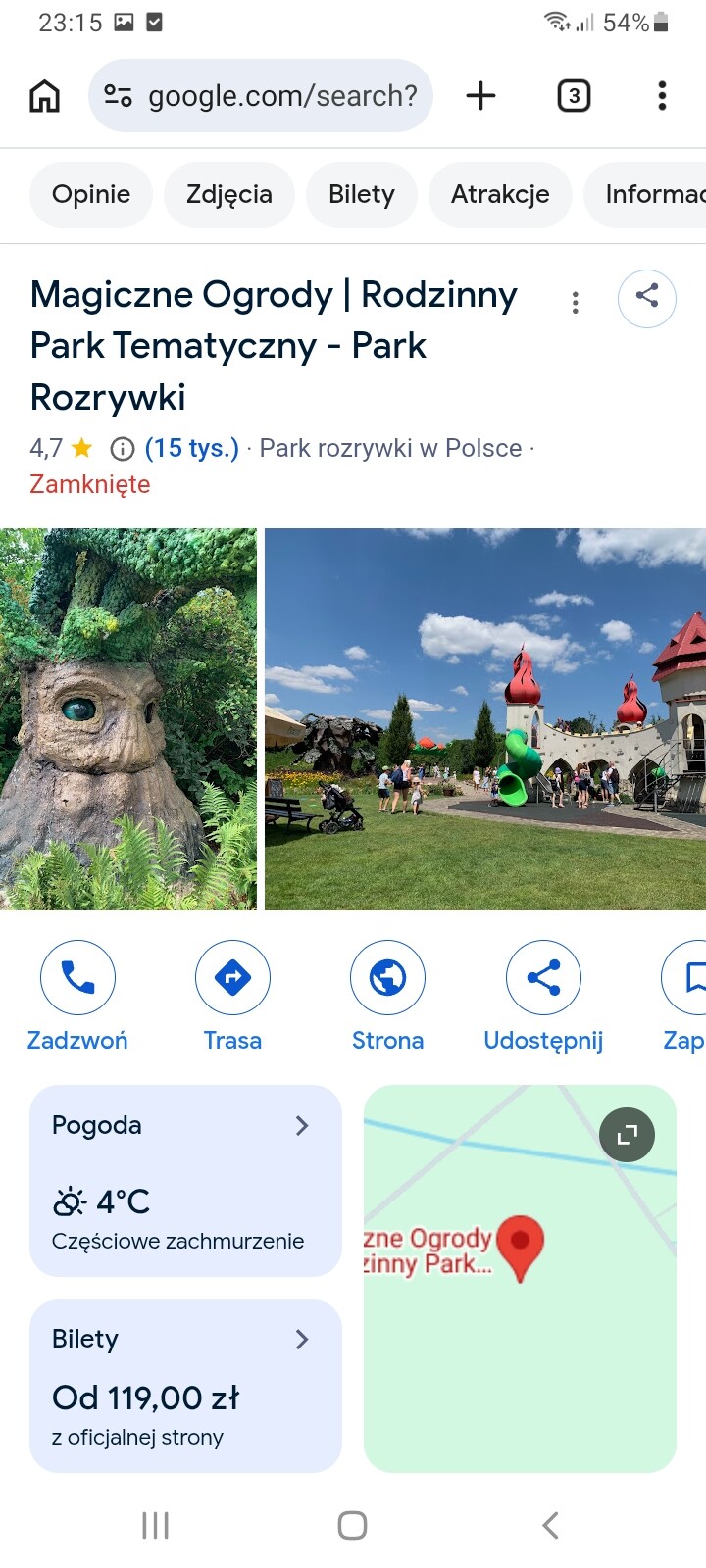Open a new browser tab
Viewport: 706px width, 1568px height.
click(480, 96)
